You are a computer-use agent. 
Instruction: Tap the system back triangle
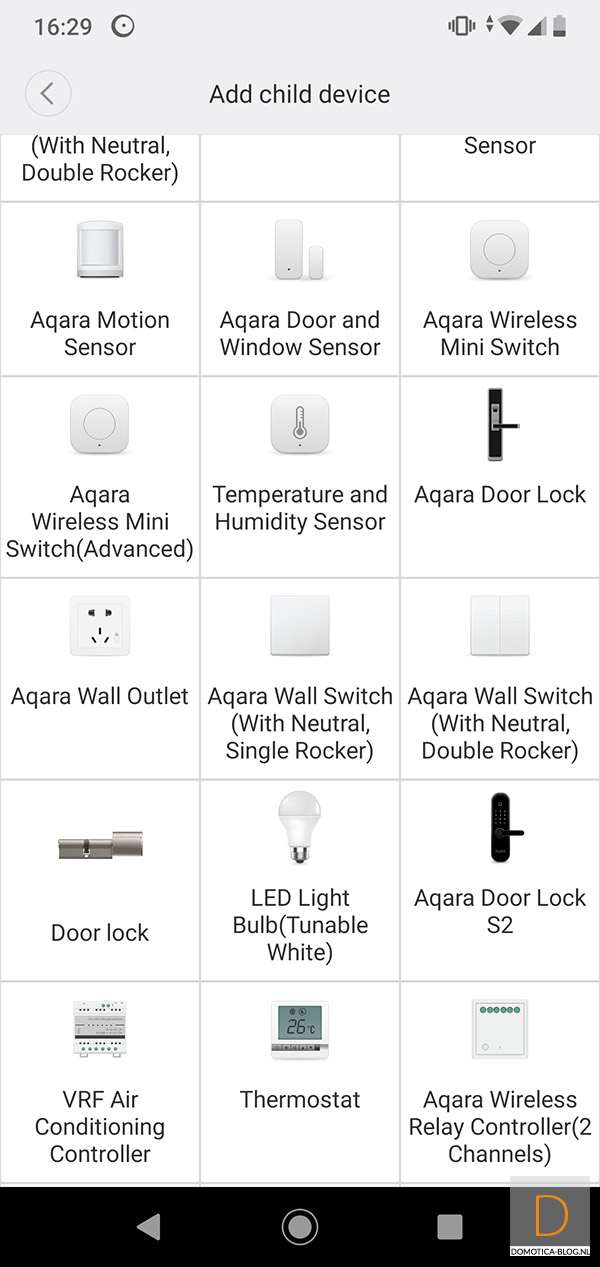148,1226
